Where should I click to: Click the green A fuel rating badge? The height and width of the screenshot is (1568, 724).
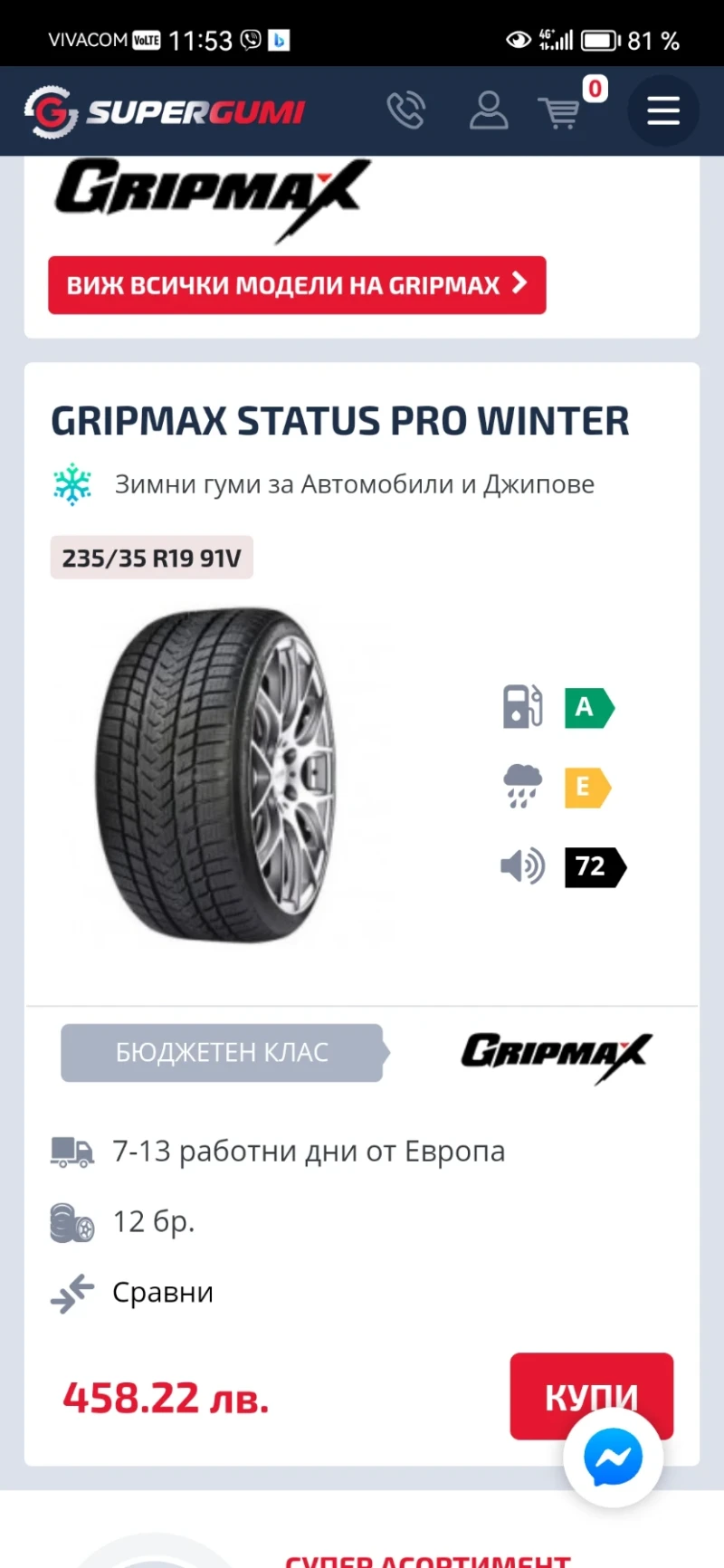pyautogui.click(x=588, y=708)
